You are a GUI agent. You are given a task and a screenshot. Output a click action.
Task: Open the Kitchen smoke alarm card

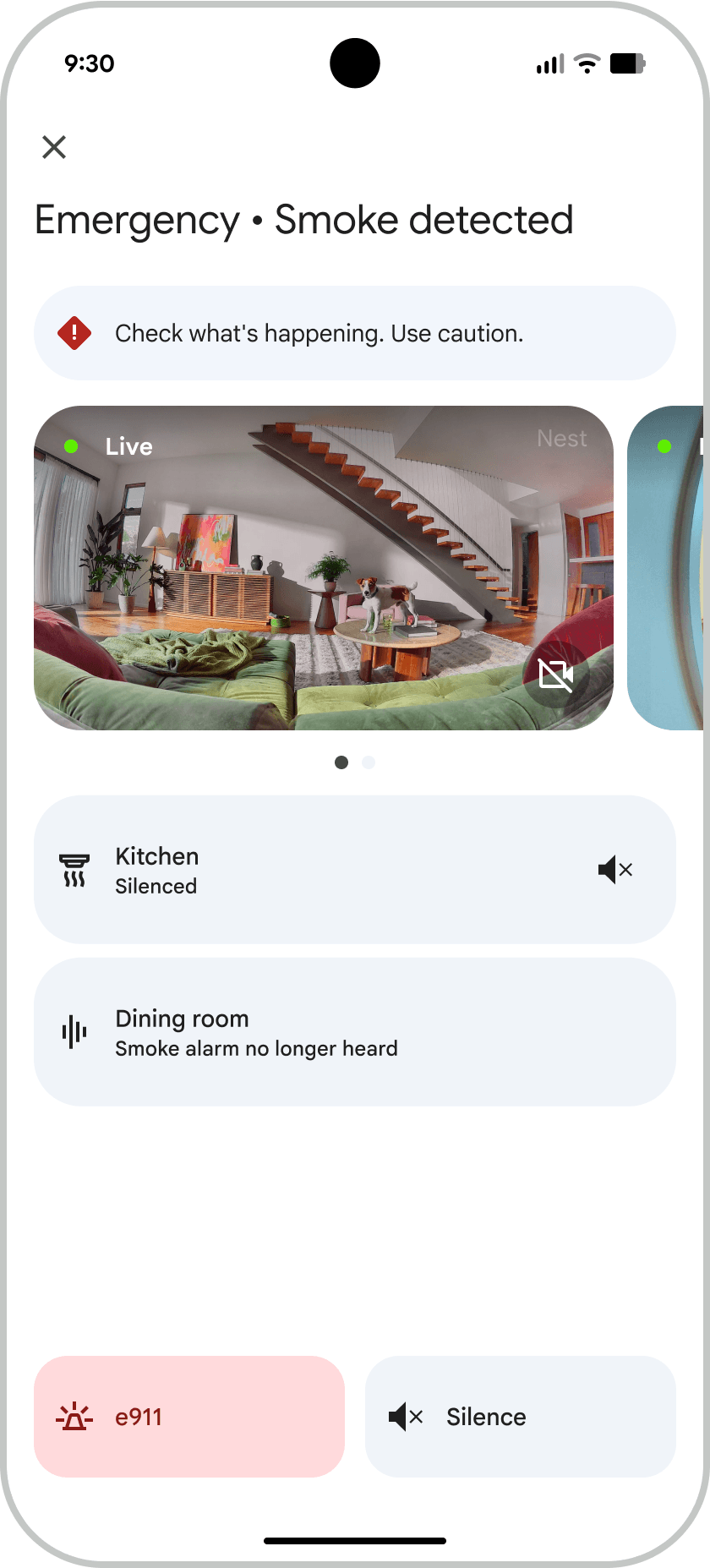point(321,869)
